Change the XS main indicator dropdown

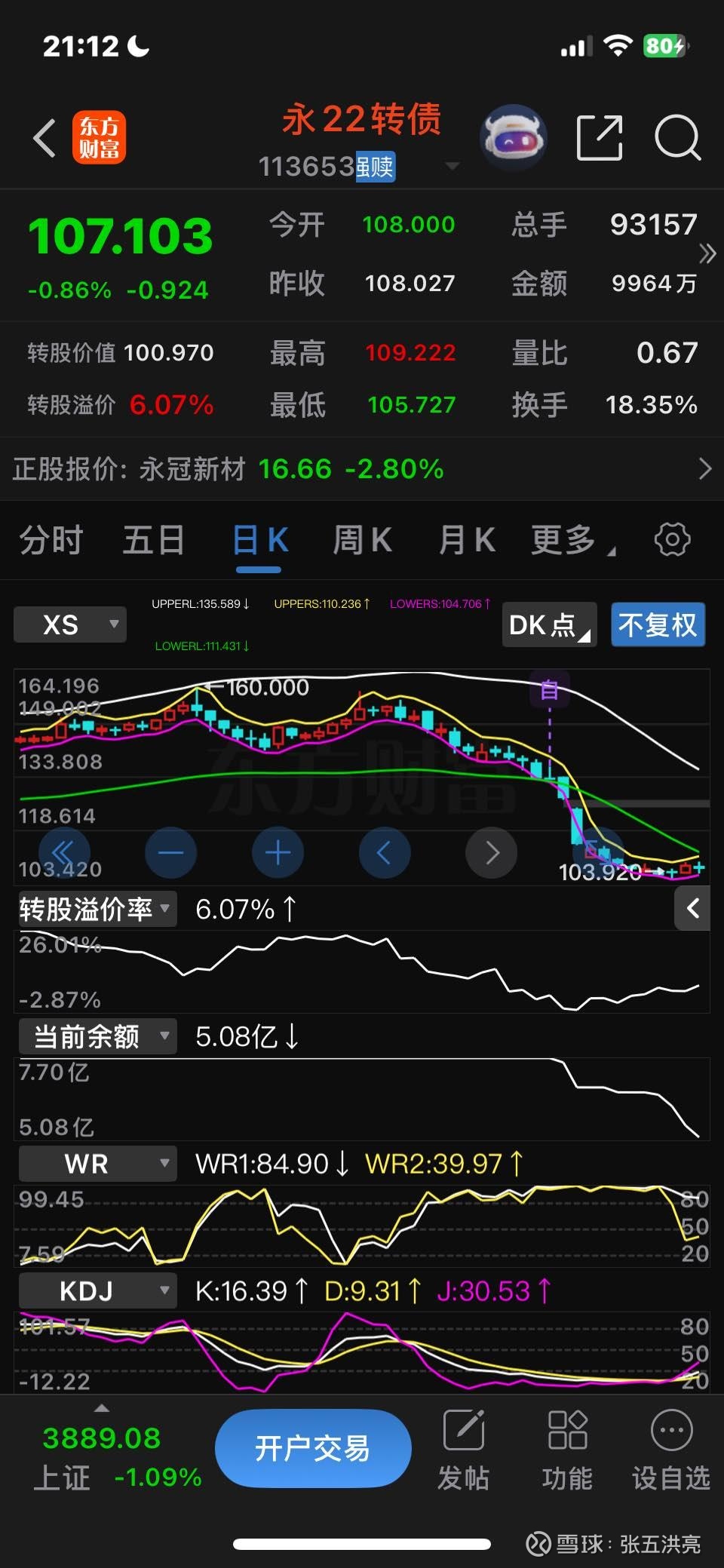click(x=70, y=624)
